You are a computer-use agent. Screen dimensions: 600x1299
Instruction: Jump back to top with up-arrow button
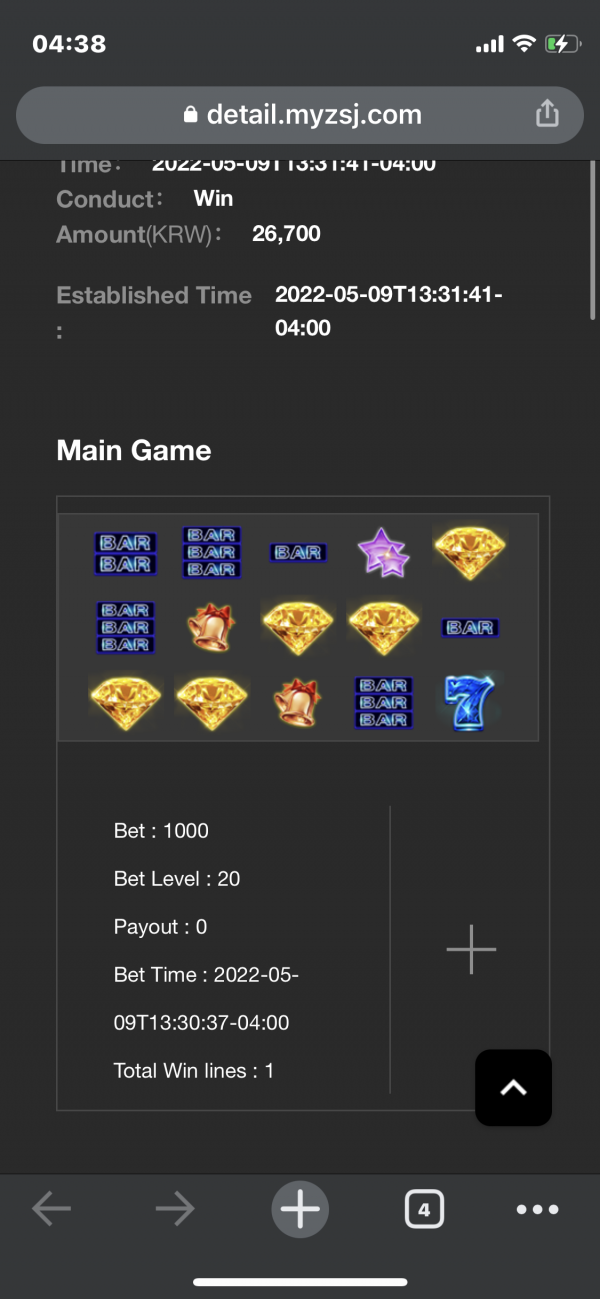click(x=513, y=1088)
